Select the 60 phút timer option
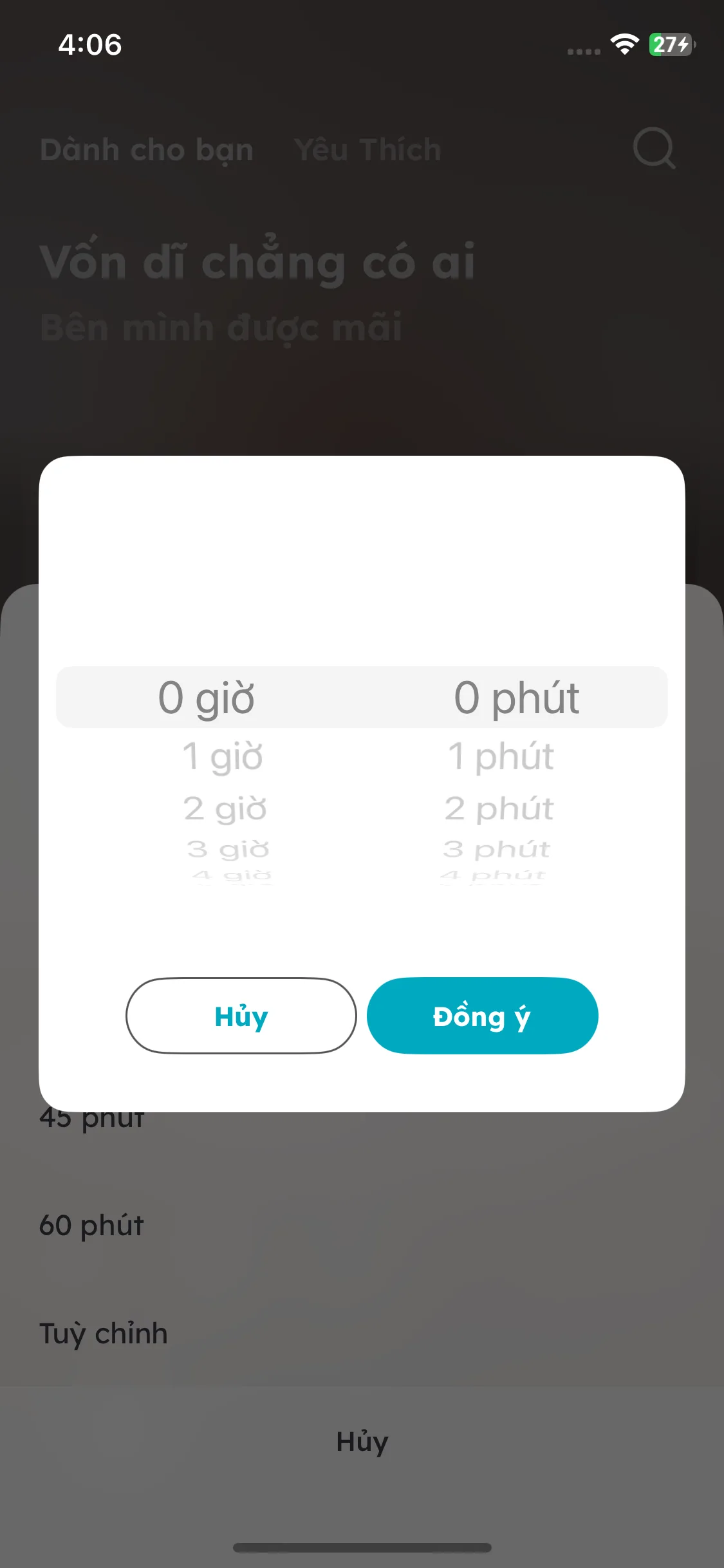 click(91, 1225)
